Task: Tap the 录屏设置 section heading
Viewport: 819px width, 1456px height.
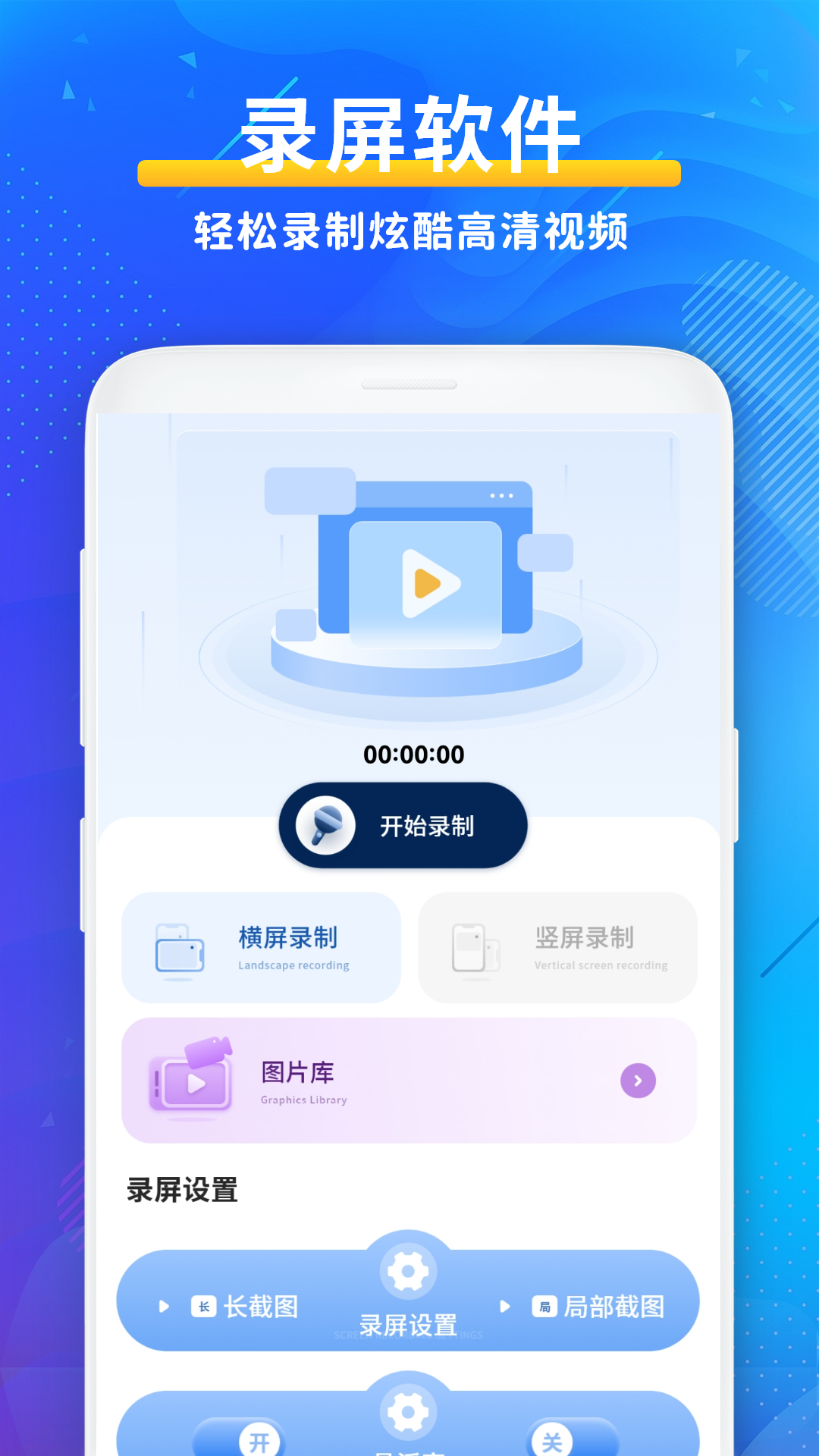Action: (x=180, y=1189)
